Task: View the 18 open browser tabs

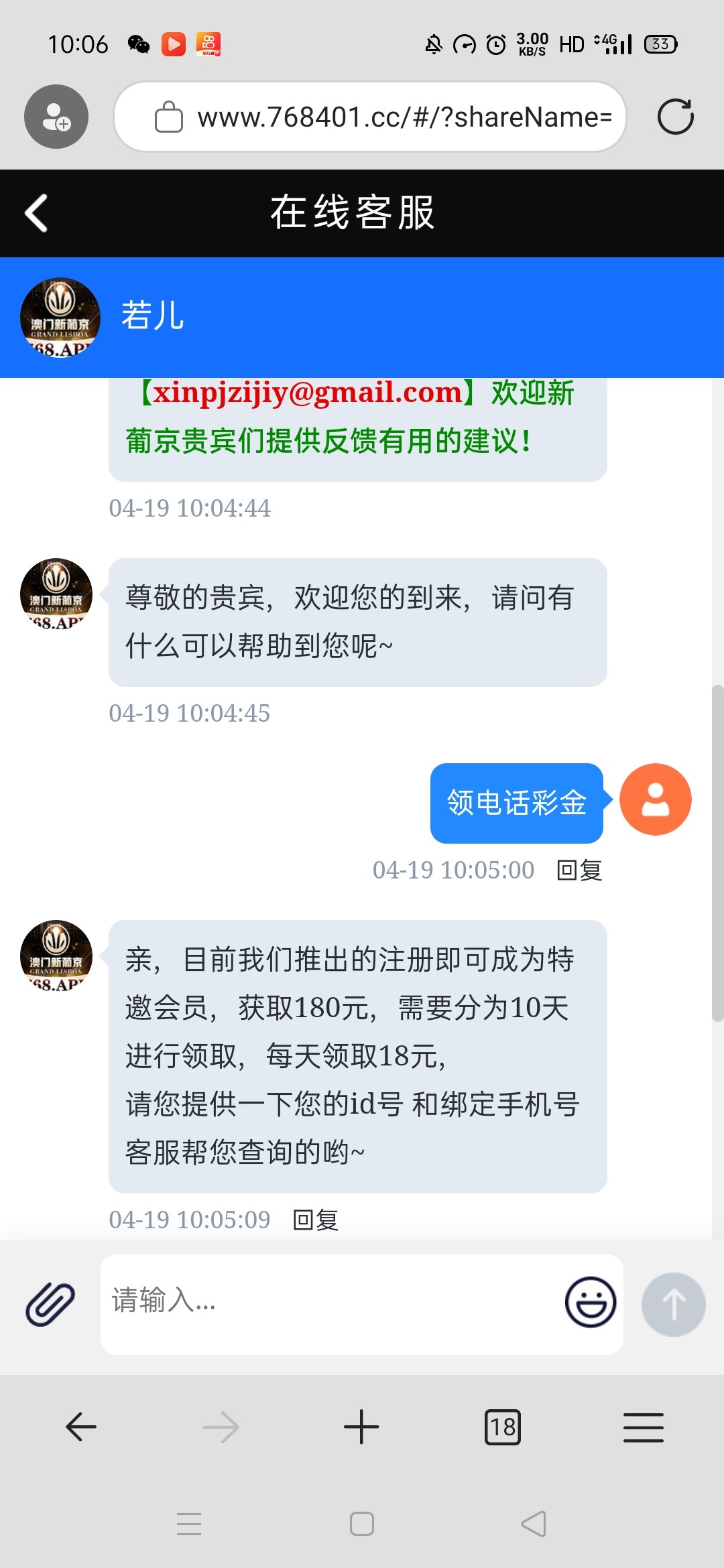Action: [503, 1427]
